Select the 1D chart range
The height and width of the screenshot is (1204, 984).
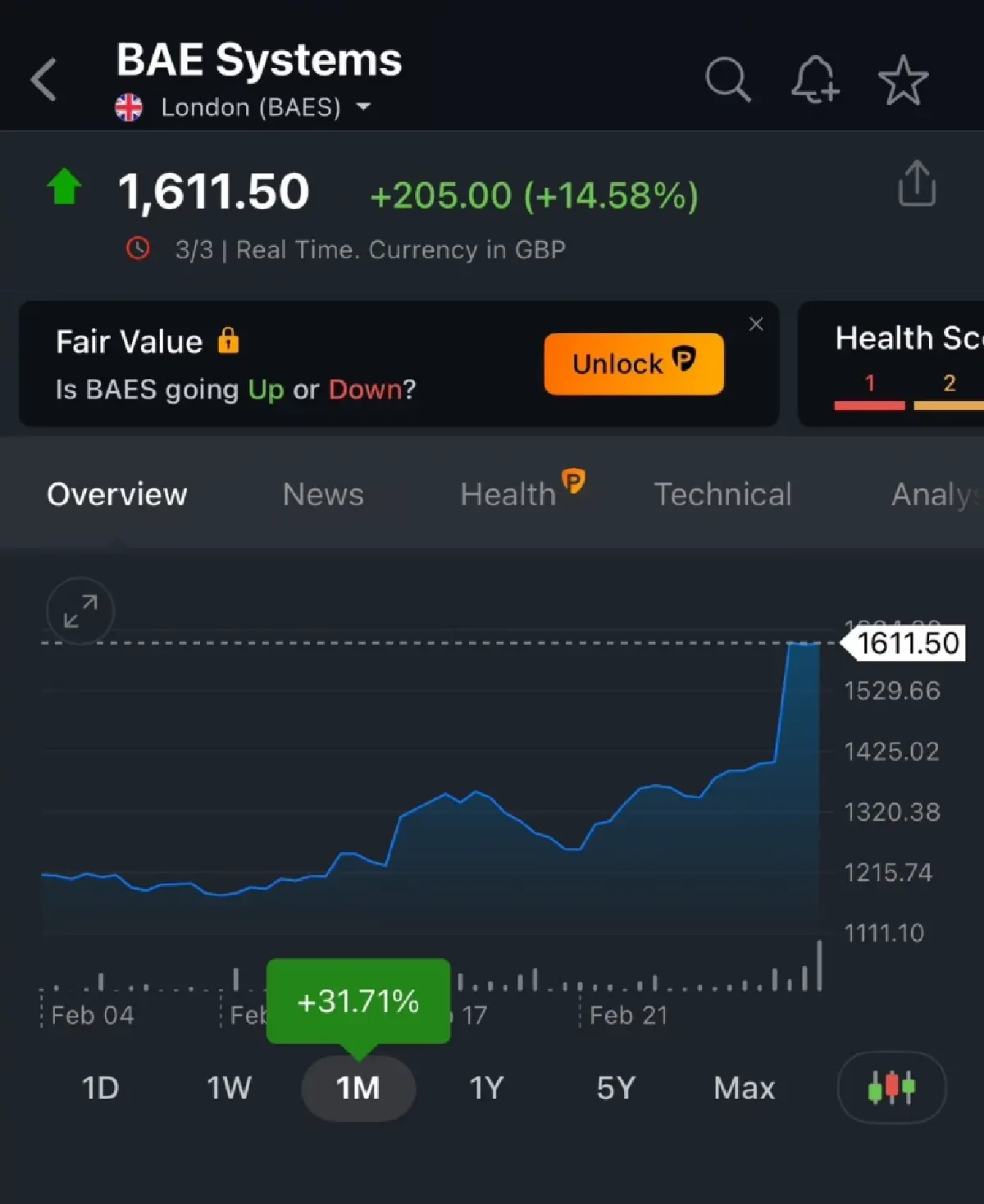[x=100, y=1088]
